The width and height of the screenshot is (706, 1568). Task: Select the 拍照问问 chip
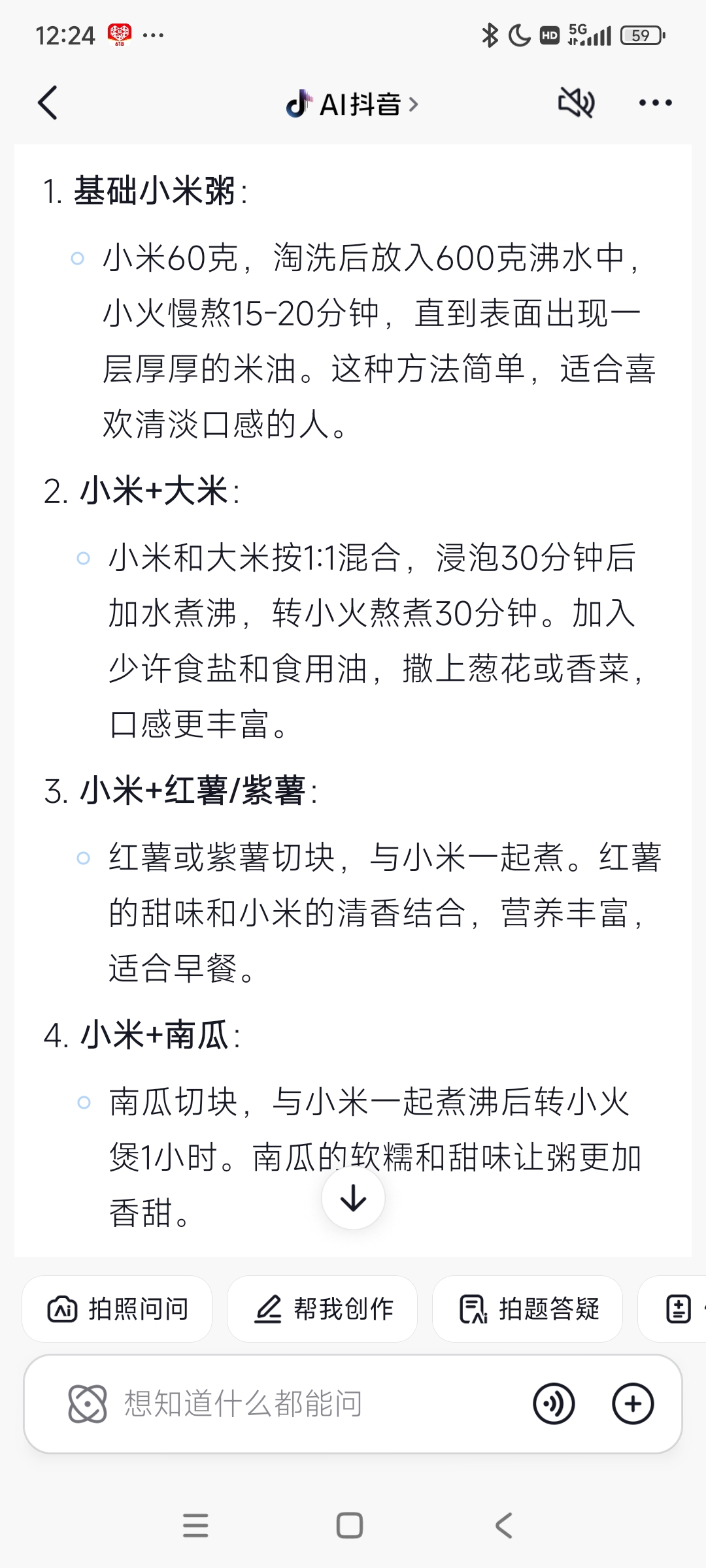(117, 1309)
